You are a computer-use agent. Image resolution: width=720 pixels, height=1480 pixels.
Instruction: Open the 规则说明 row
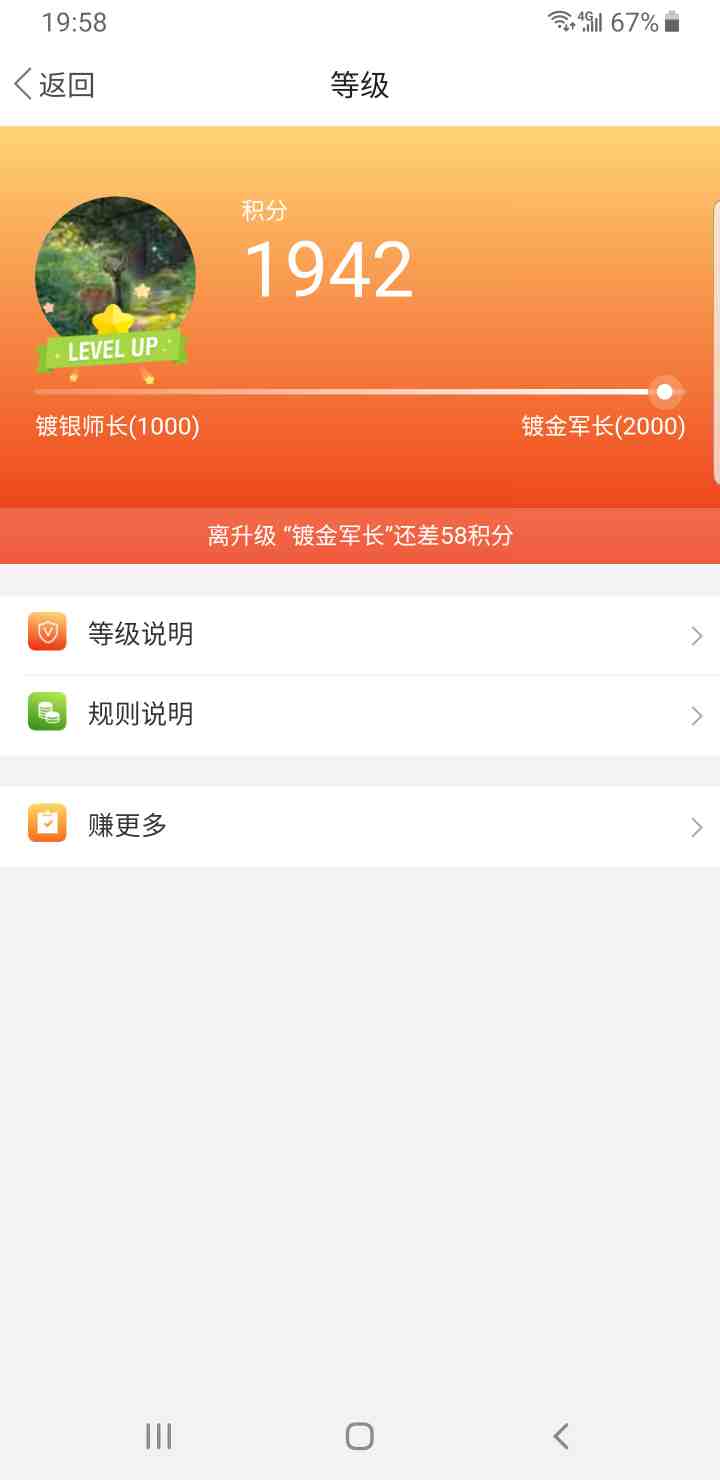(360, 715)
